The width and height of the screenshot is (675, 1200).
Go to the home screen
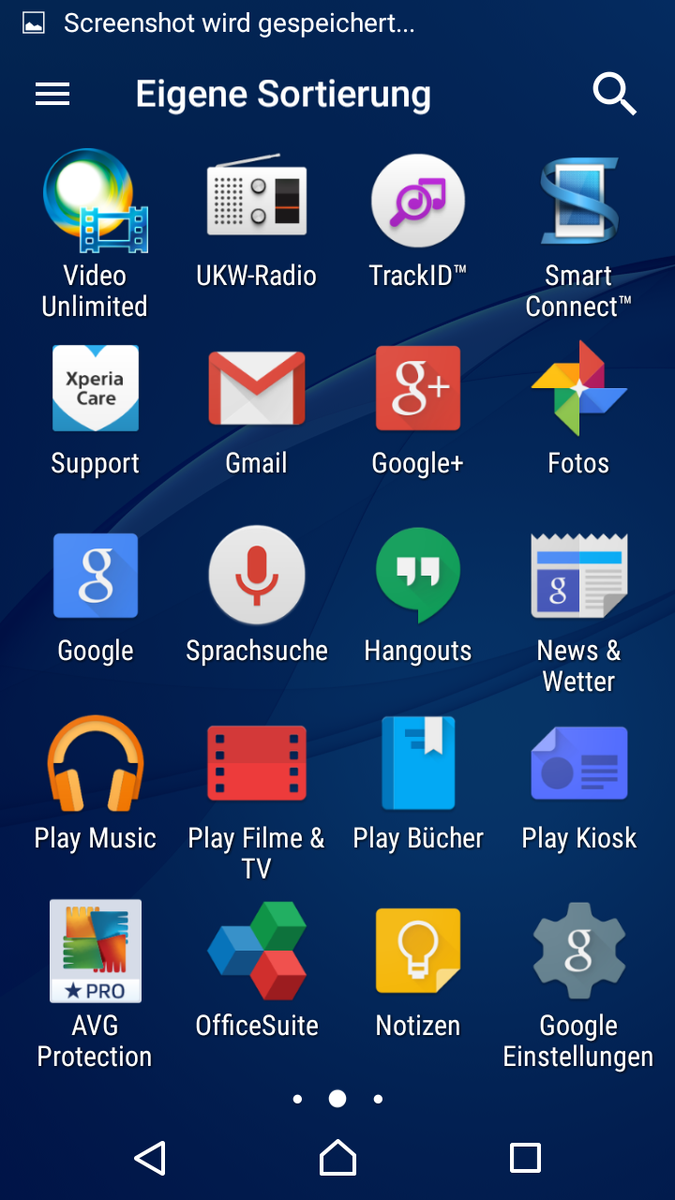pos(337,1158)
